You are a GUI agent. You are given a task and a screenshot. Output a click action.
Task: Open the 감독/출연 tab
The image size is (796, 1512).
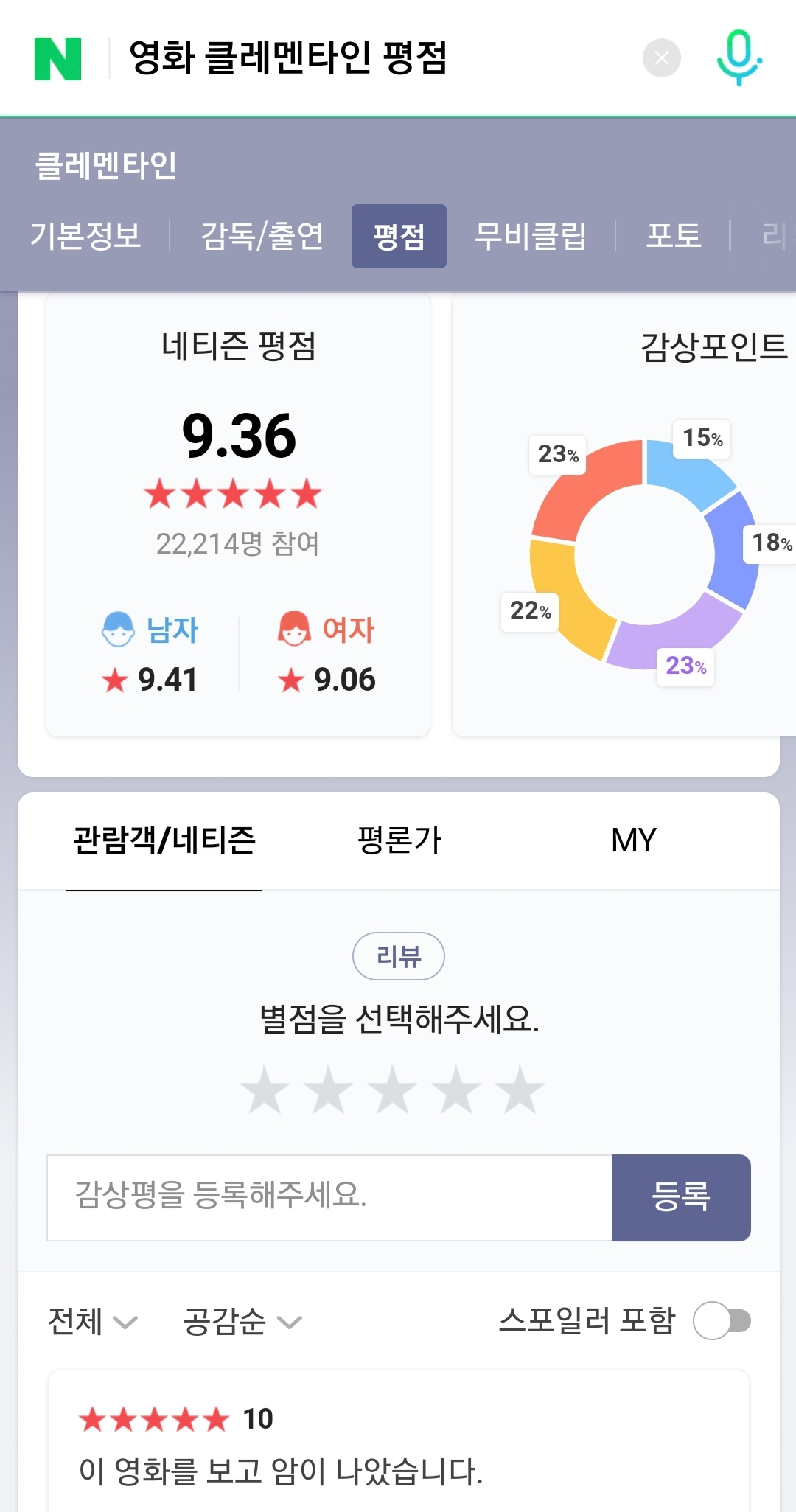coord(262,237)
